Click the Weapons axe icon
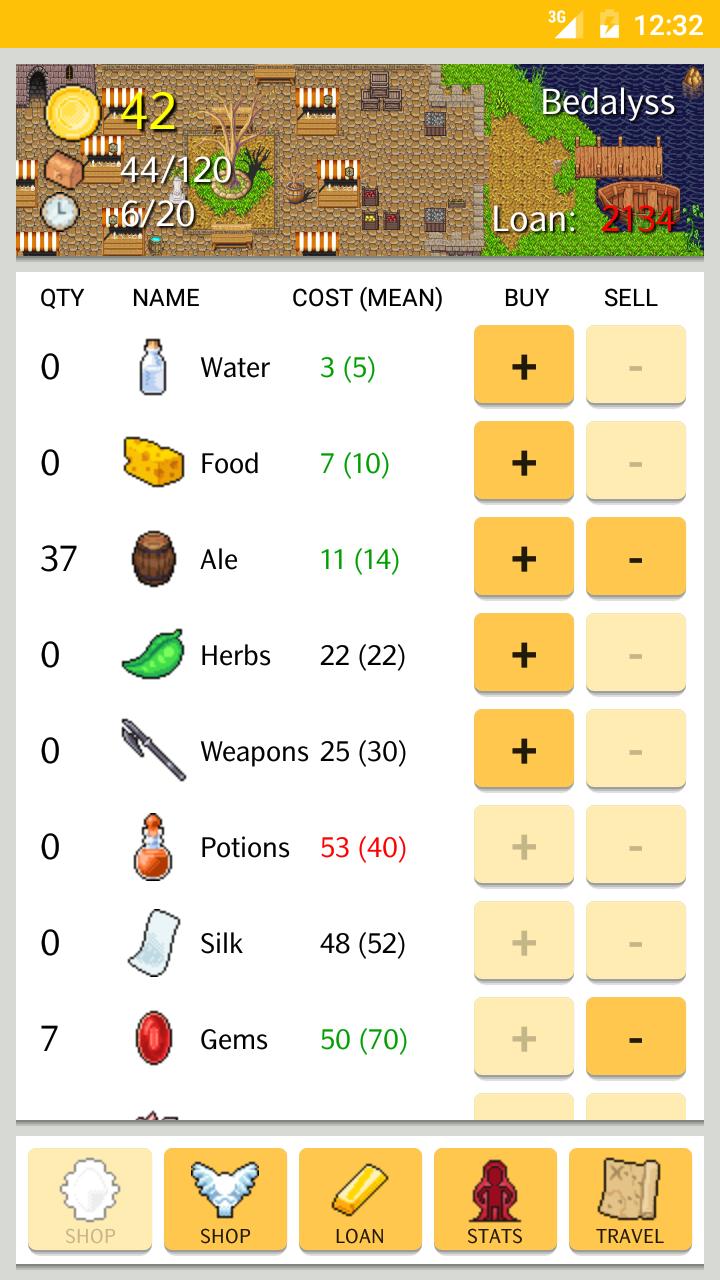 [152, 750]
